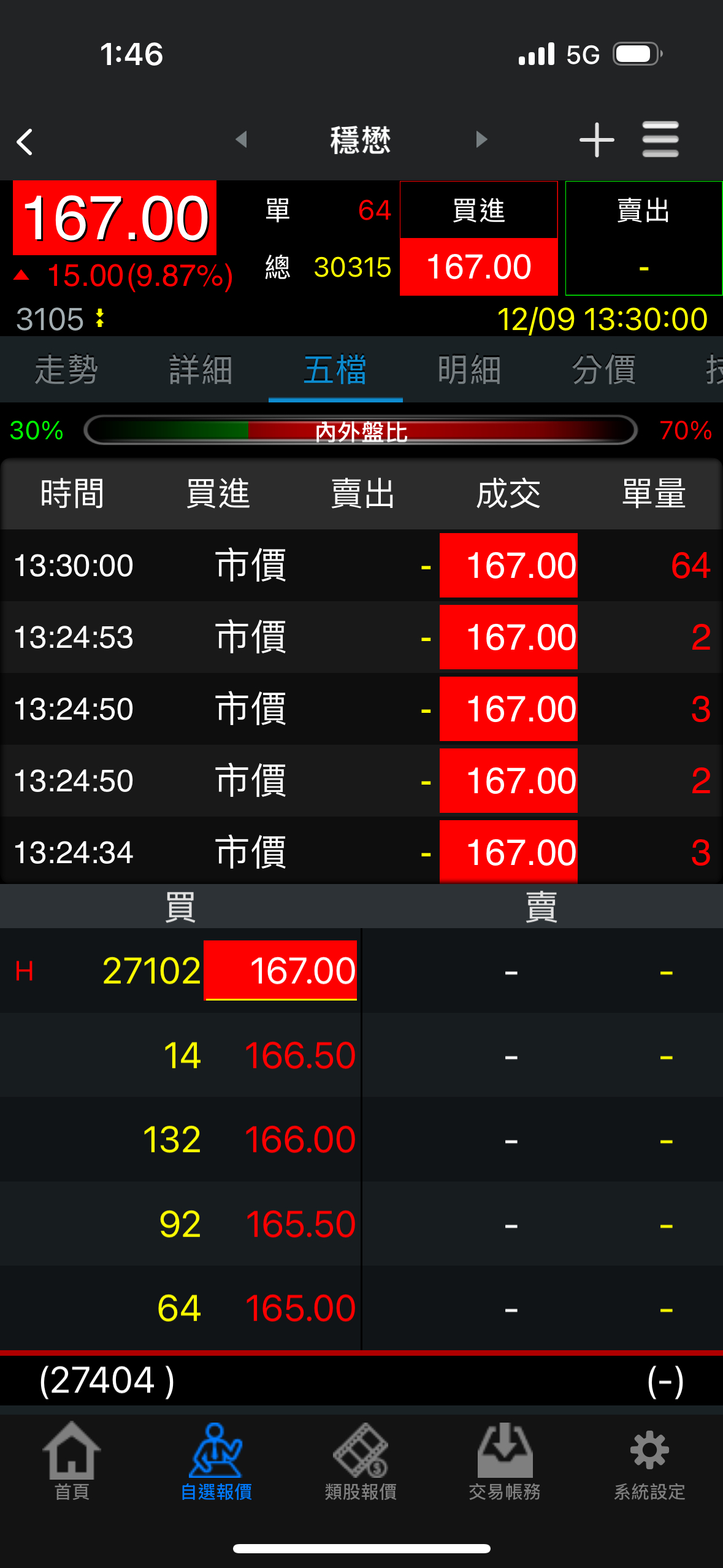Select the 167.00 bid price level
723x1568 pixels.
[x=281, y=970]
